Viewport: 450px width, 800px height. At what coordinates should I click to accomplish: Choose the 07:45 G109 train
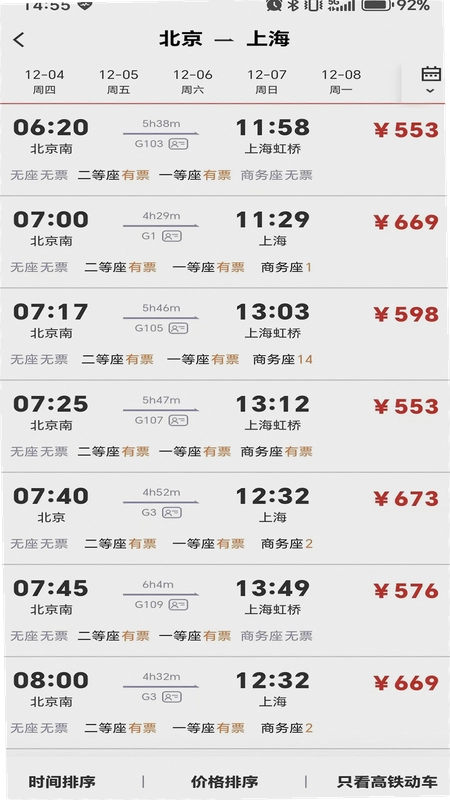point(225,611)
